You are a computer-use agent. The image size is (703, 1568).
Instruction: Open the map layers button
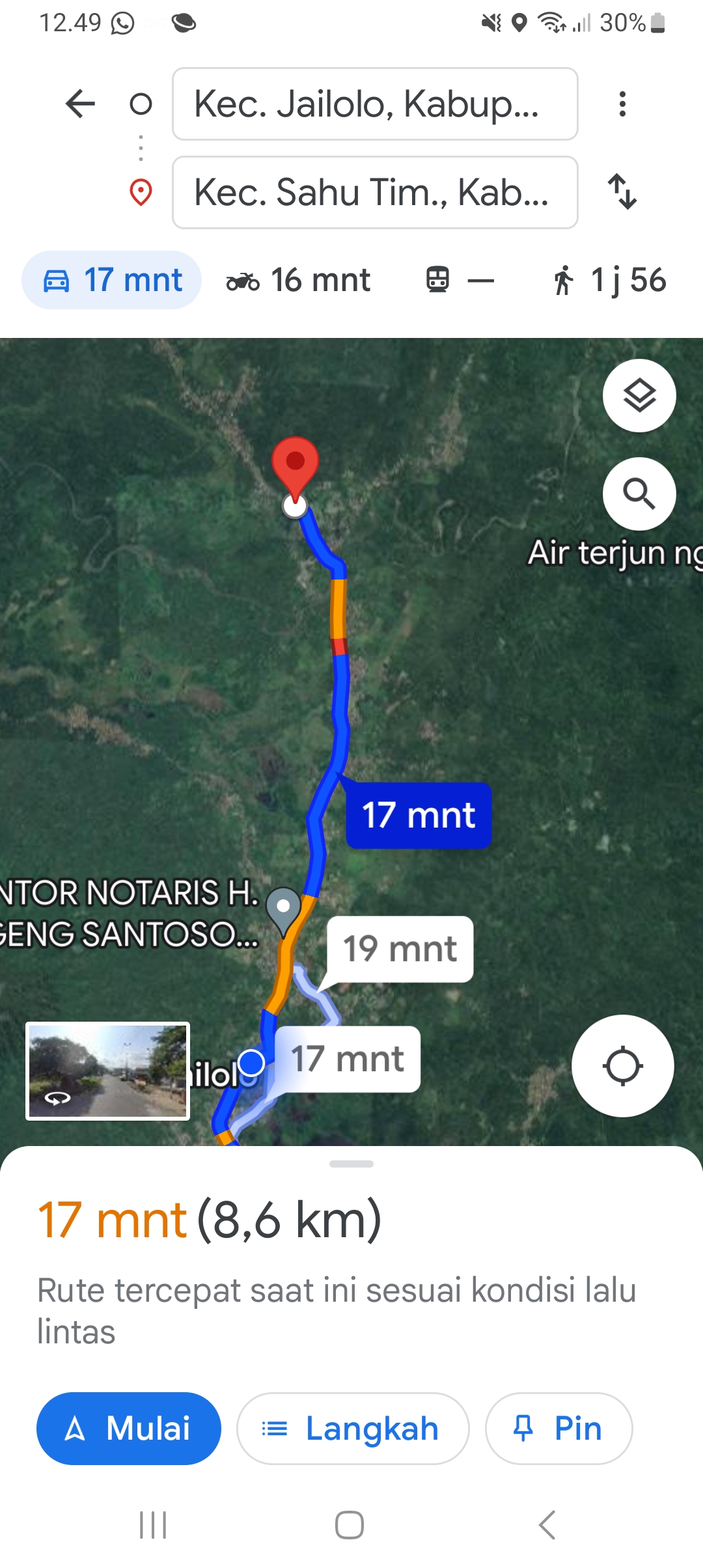point(639,395)
